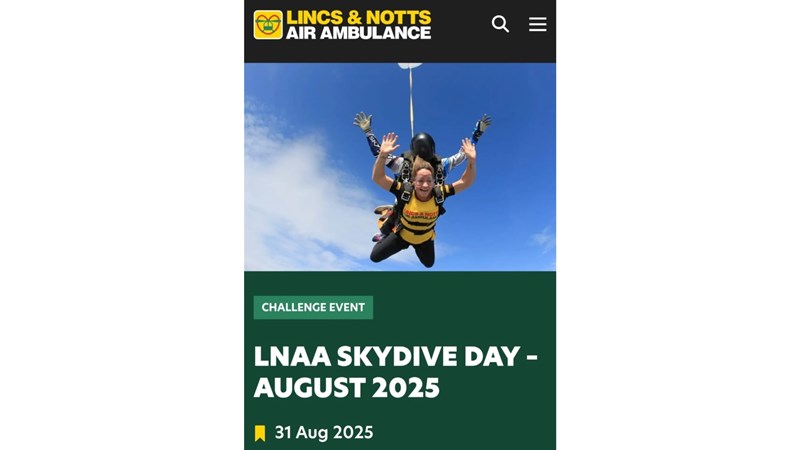Screen dimensions: 800x450
Task: Tap the Challenge Event tag
Action: [x=313, y=307]
